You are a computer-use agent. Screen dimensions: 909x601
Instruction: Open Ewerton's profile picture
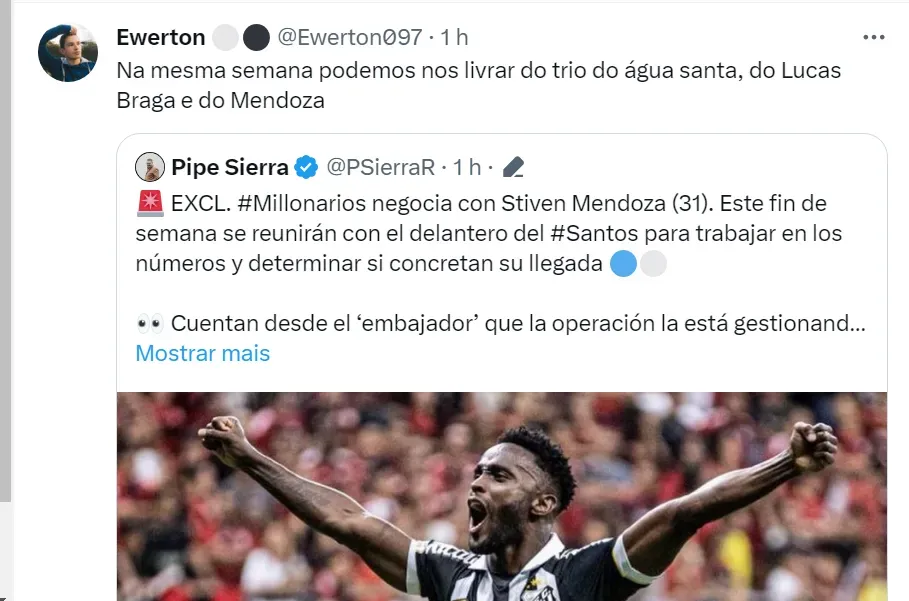click(67, 53)
